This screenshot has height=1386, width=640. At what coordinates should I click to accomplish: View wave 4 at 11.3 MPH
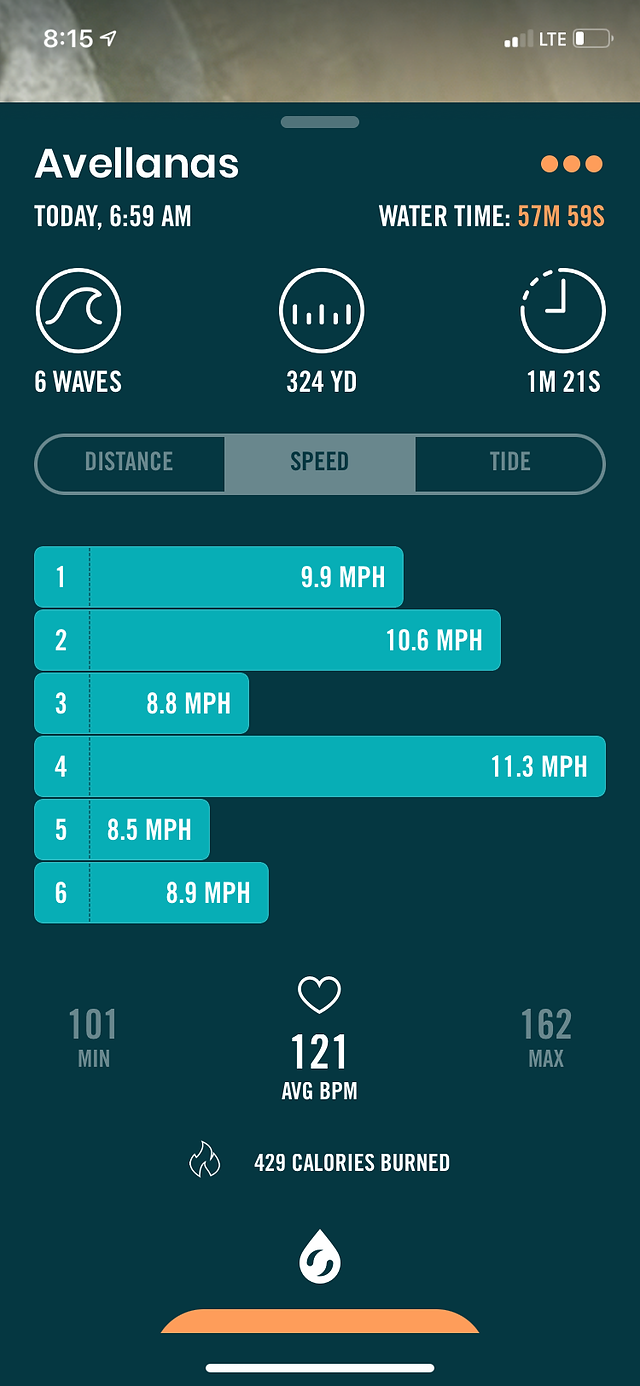(320, 766)
